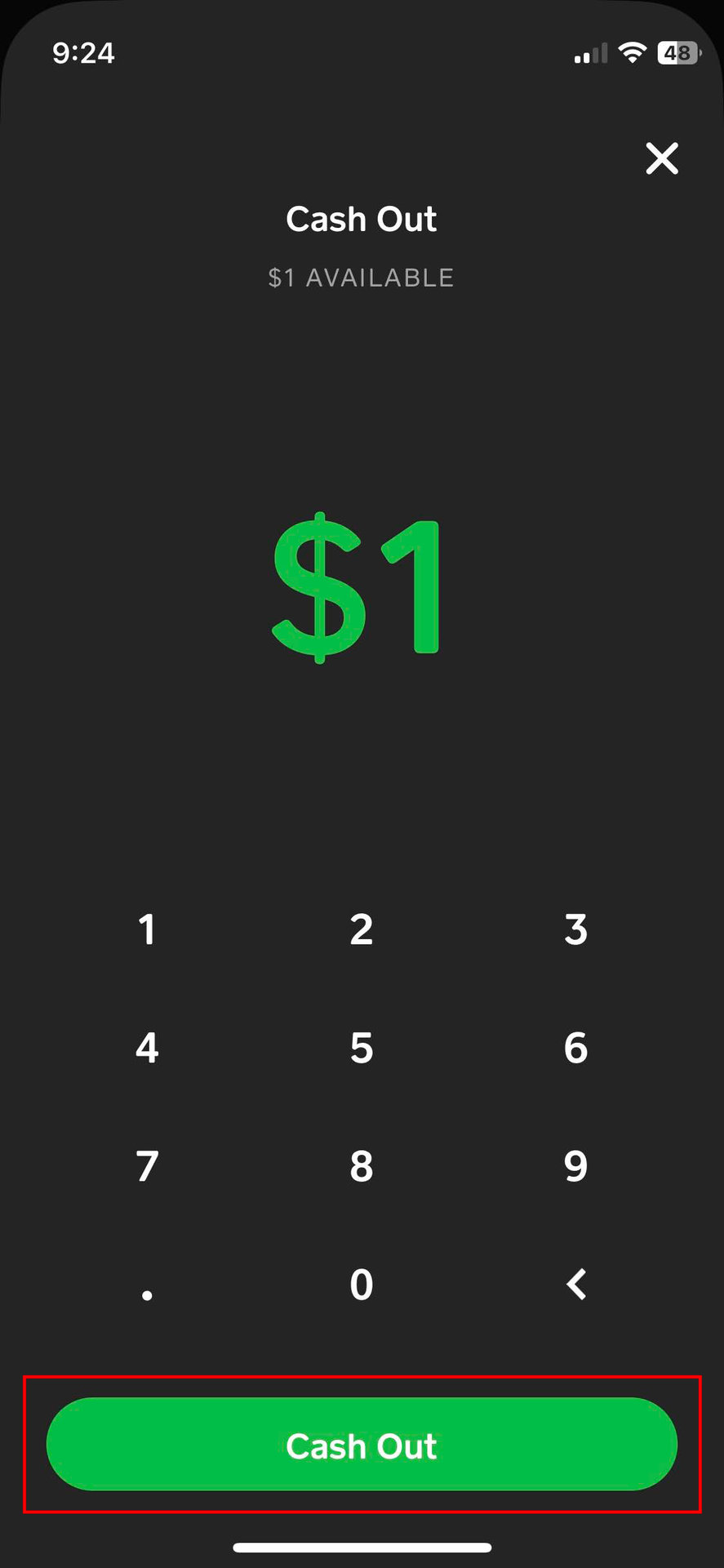Enter digit 9 on the keypad
The height and width of the screenshot is (1568, 724).
(575, 1166)
